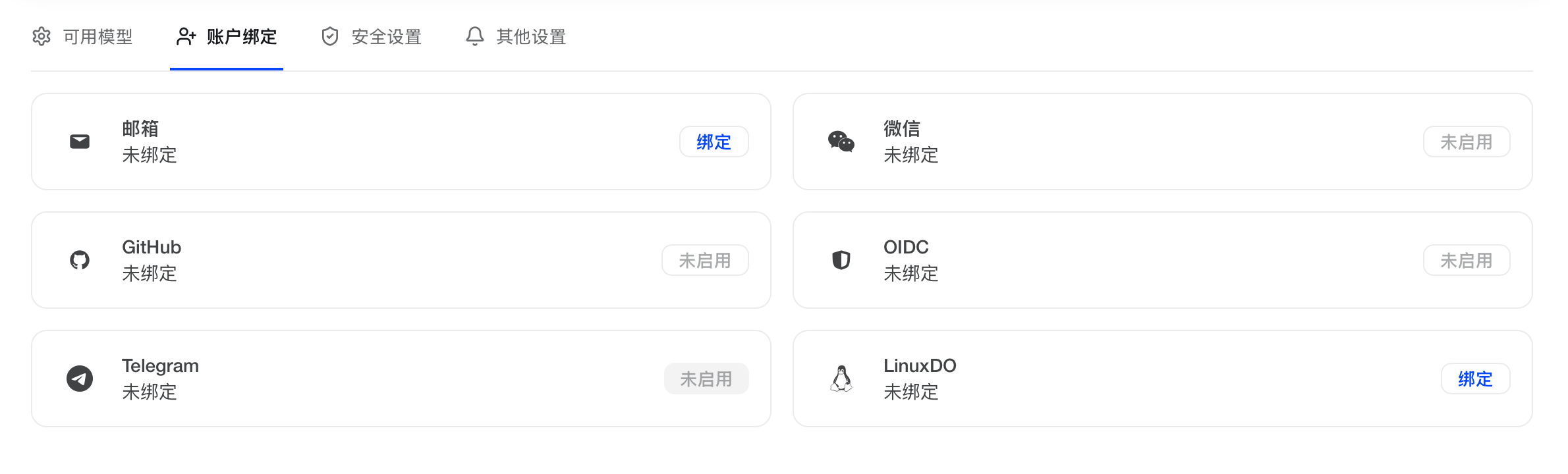Screen dimensions: 1568x474
Task: Tap the 未启用 button for 微信
Action: [1466, 142]
